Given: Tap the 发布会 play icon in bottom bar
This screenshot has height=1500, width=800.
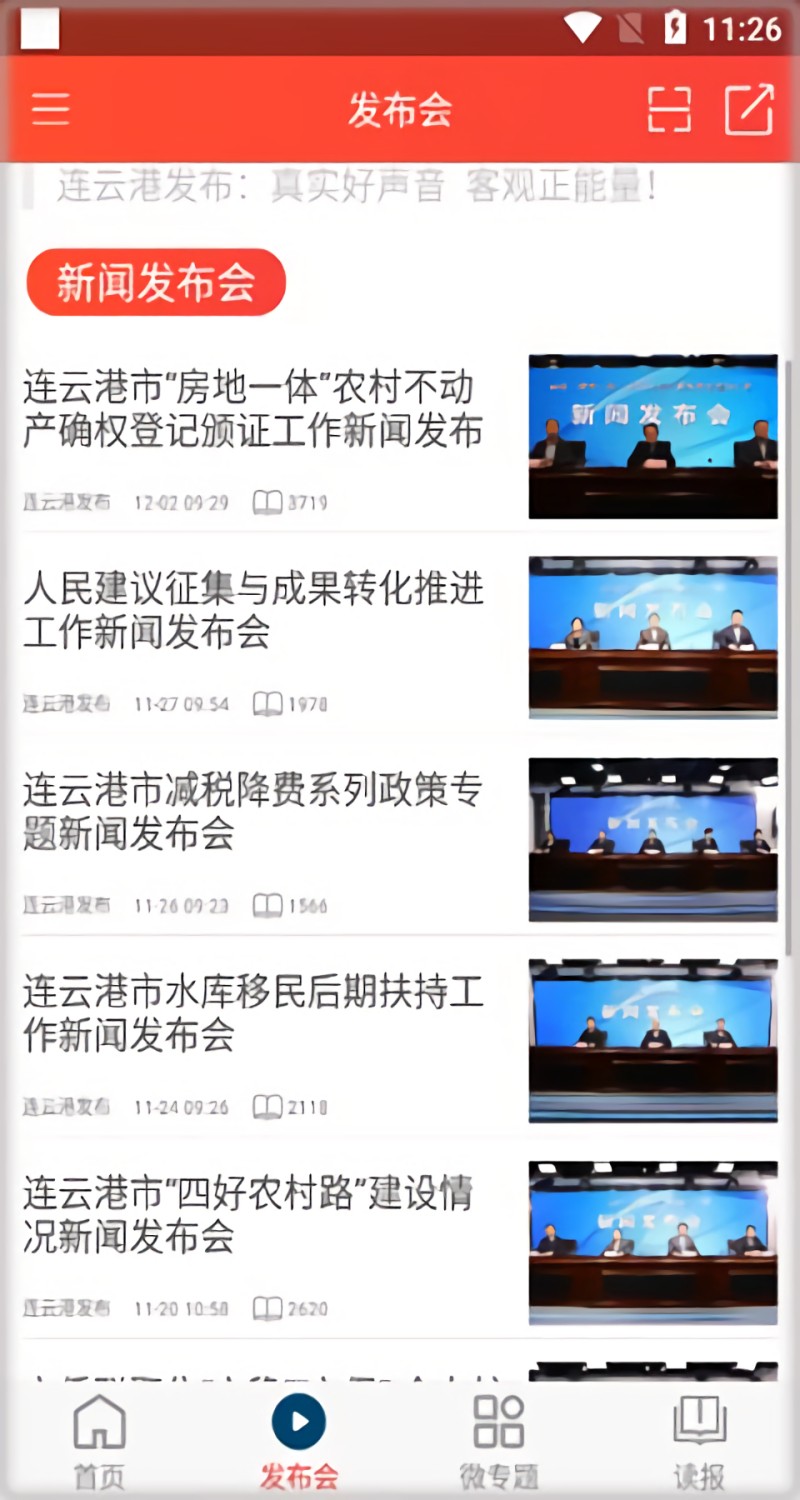Looking at the screenshot, I should click(x=297, y=1420).
